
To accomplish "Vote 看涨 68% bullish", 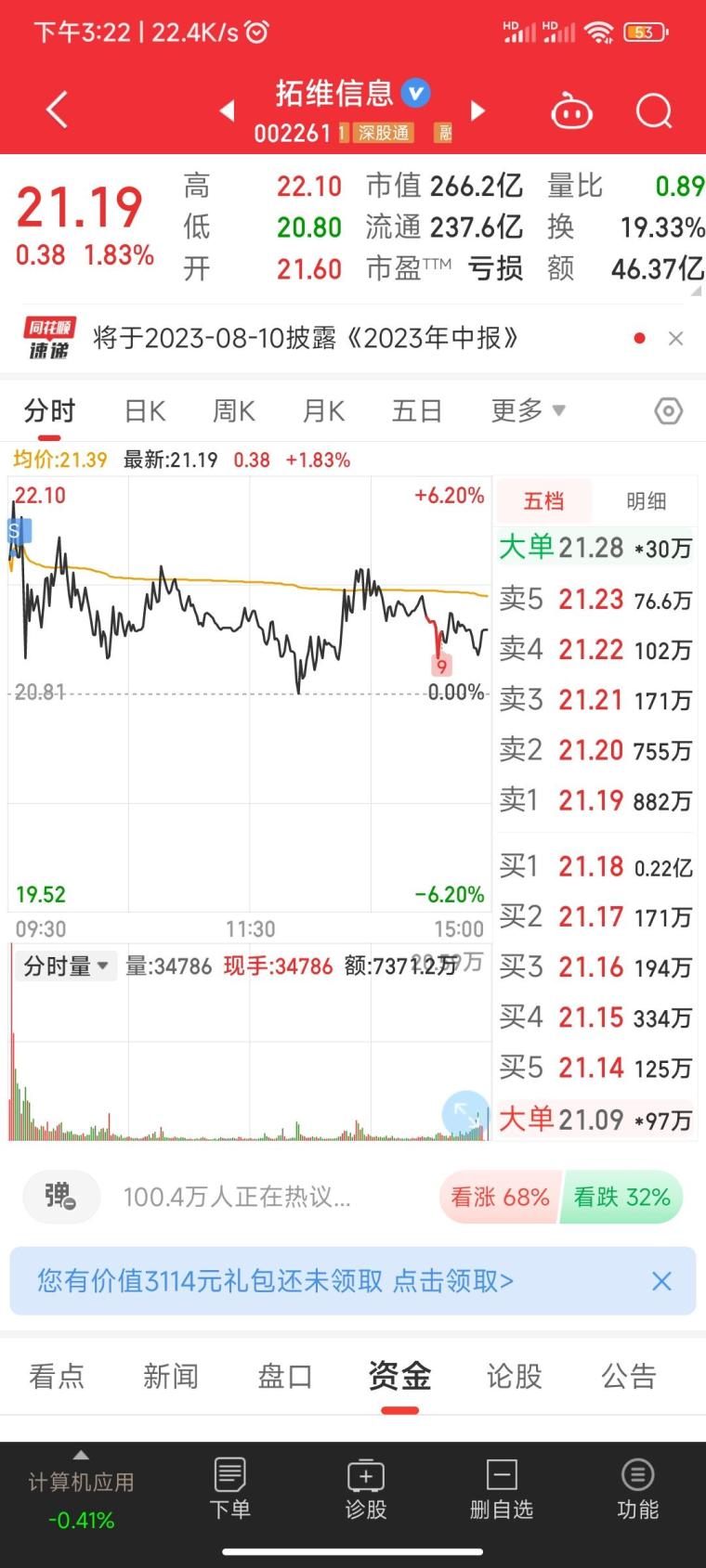I will [500, 1198].
